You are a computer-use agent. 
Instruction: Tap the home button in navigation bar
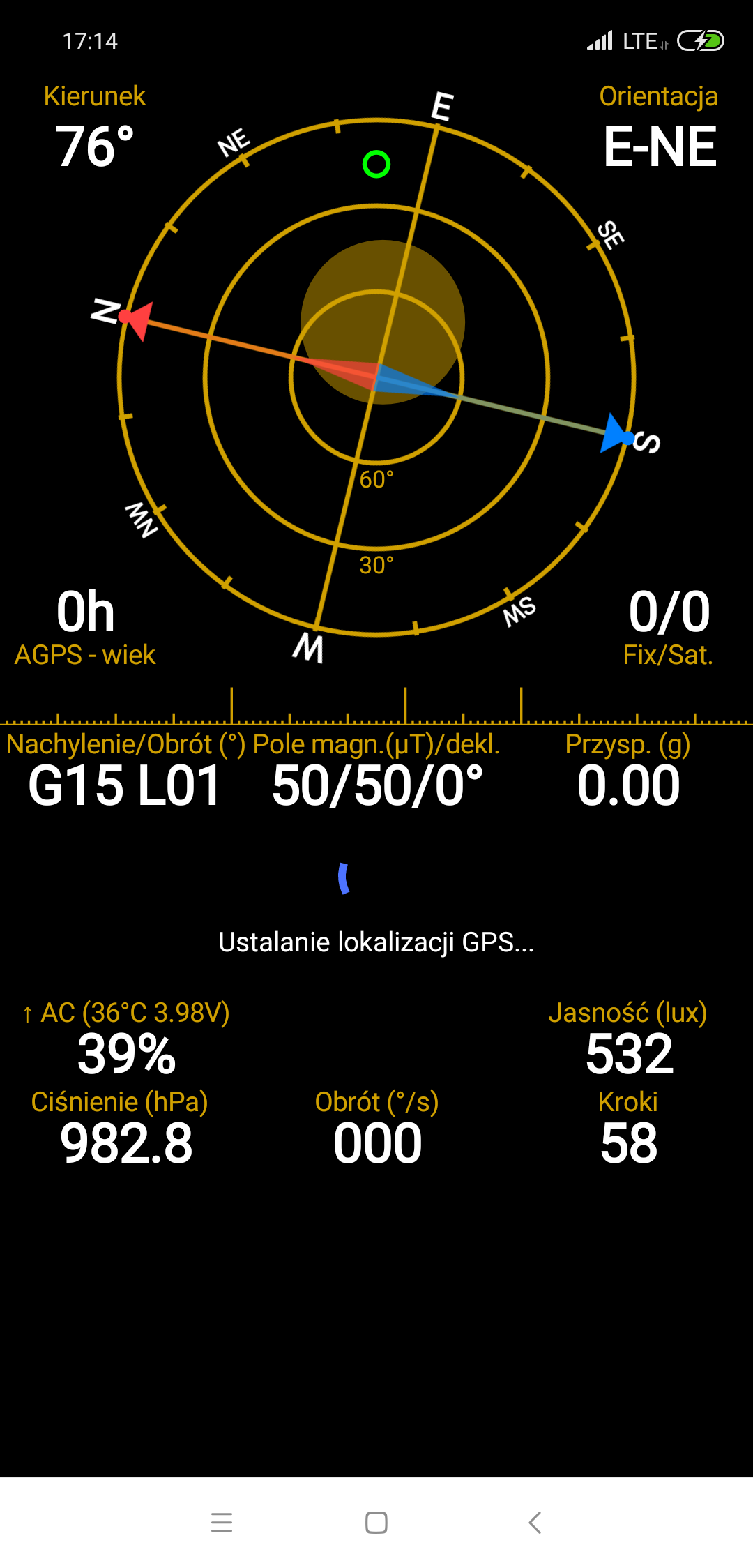[376, 1522]
